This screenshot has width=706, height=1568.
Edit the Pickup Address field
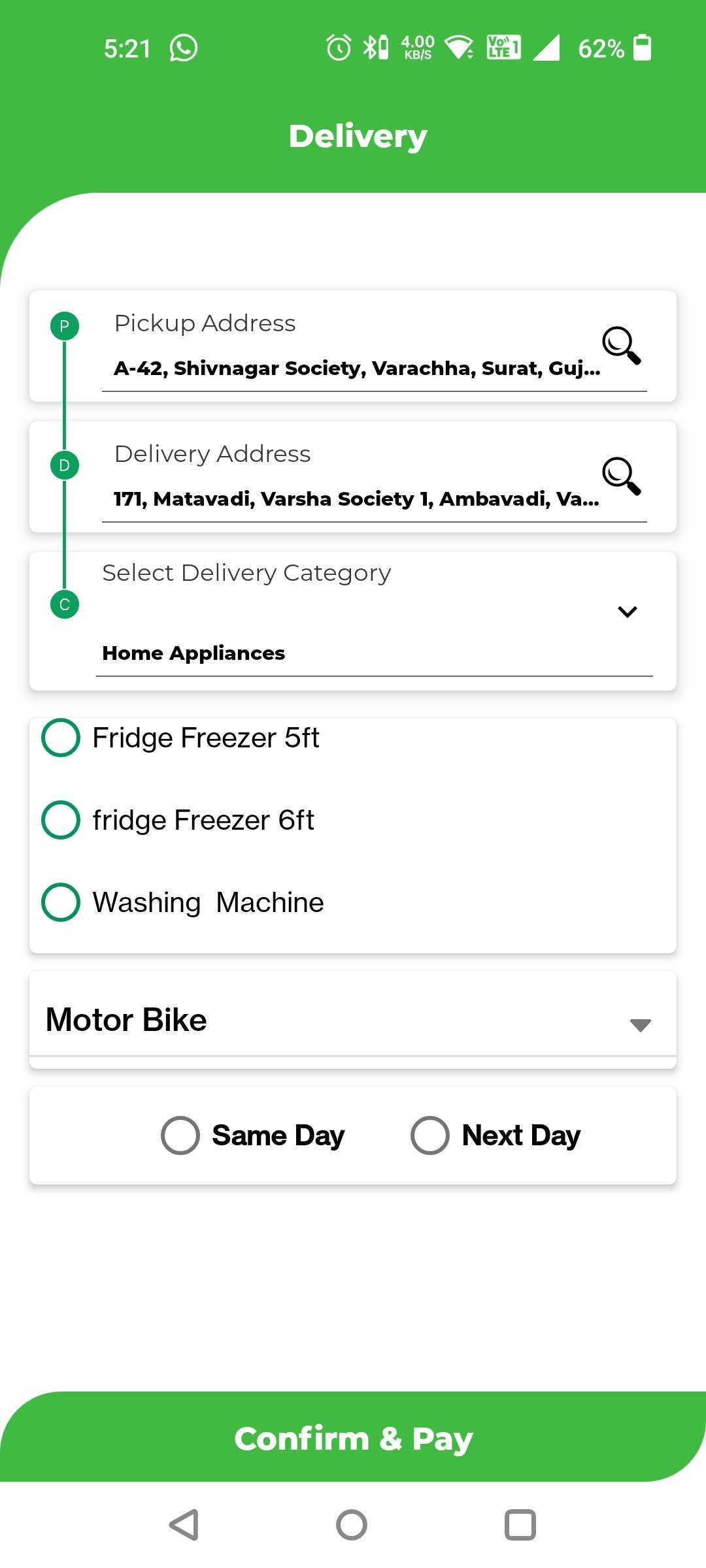pos(357,368)
